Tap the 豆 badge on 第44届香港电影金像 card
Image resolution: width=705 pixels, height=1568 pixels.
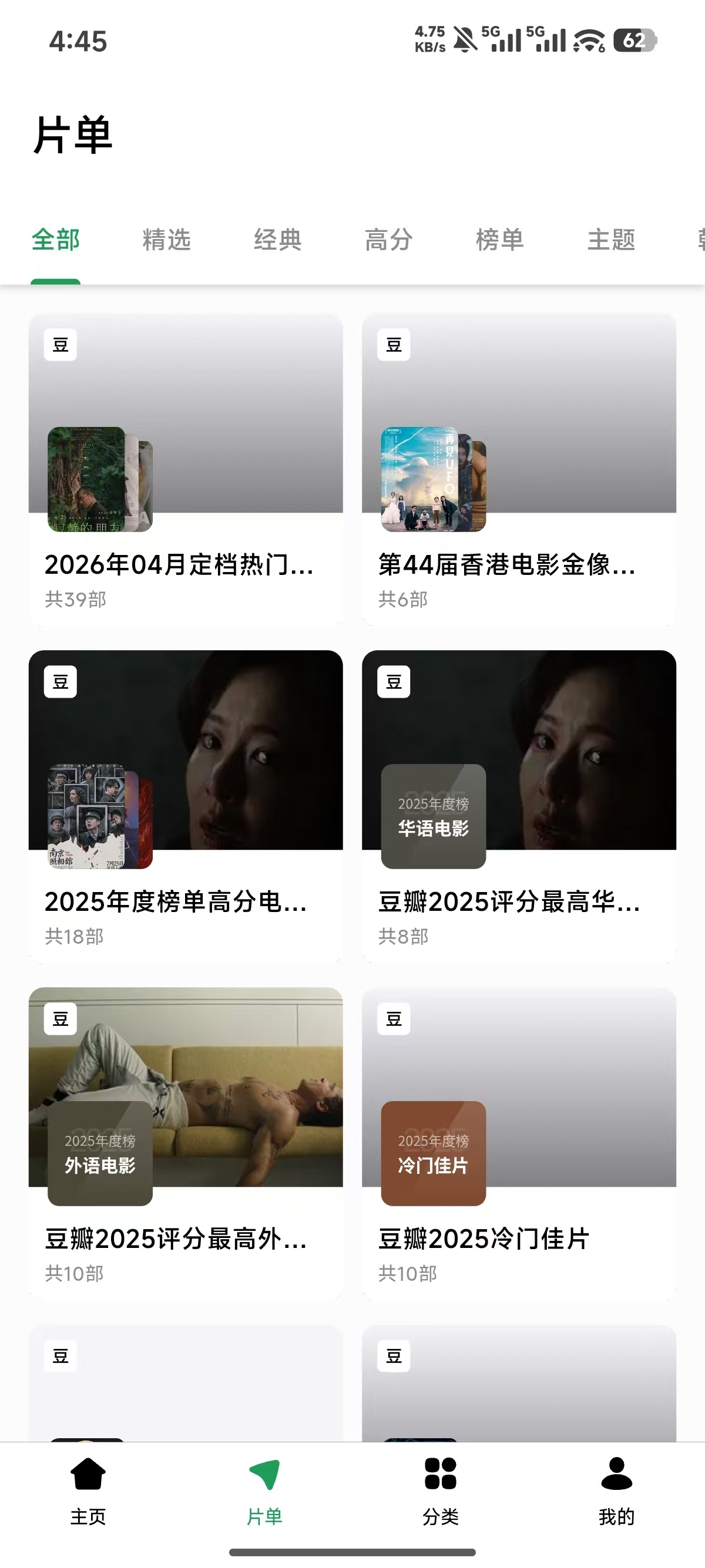coord(393,345)
